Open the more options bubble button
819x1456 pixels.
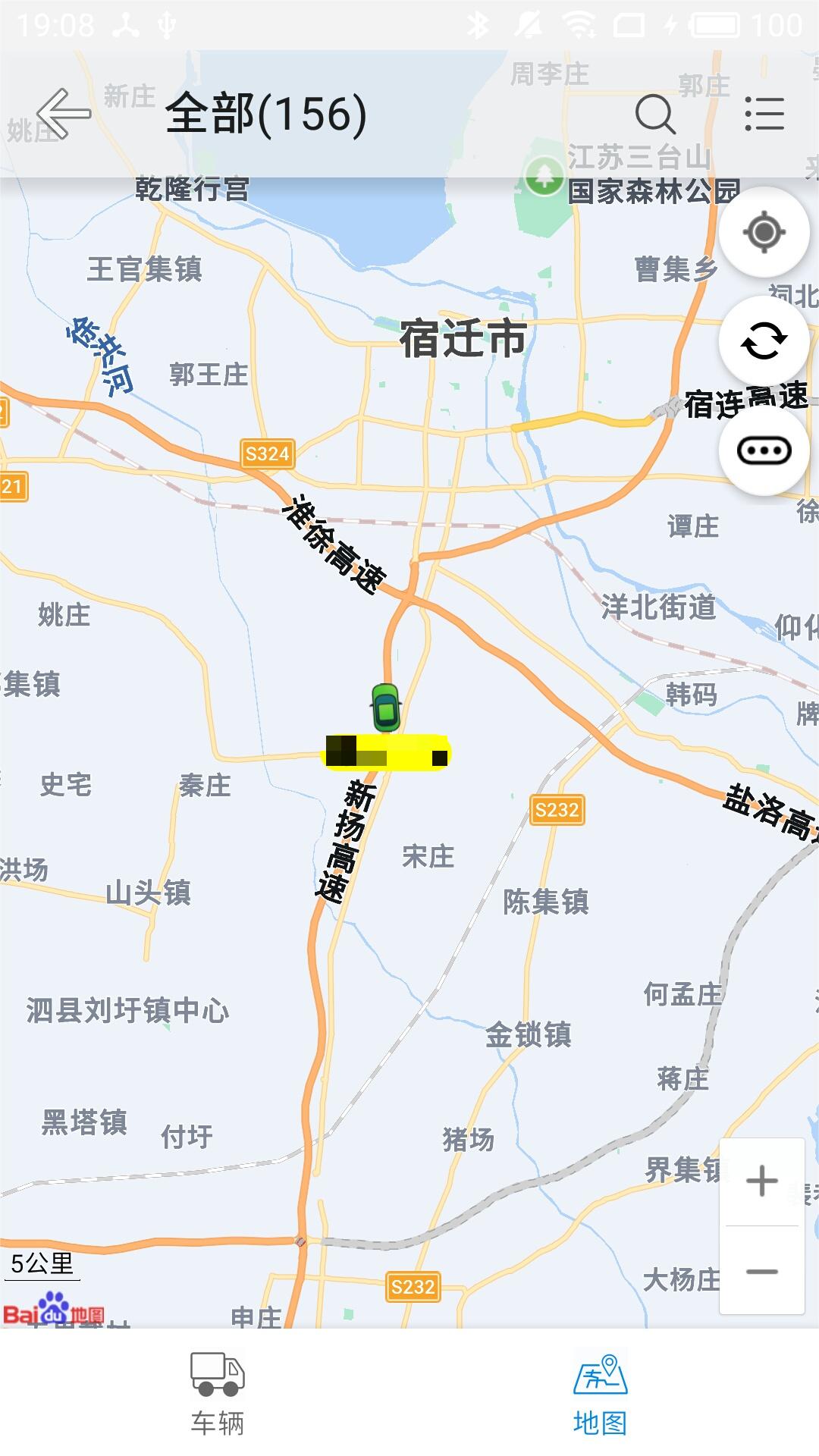(x=764, y=450)
